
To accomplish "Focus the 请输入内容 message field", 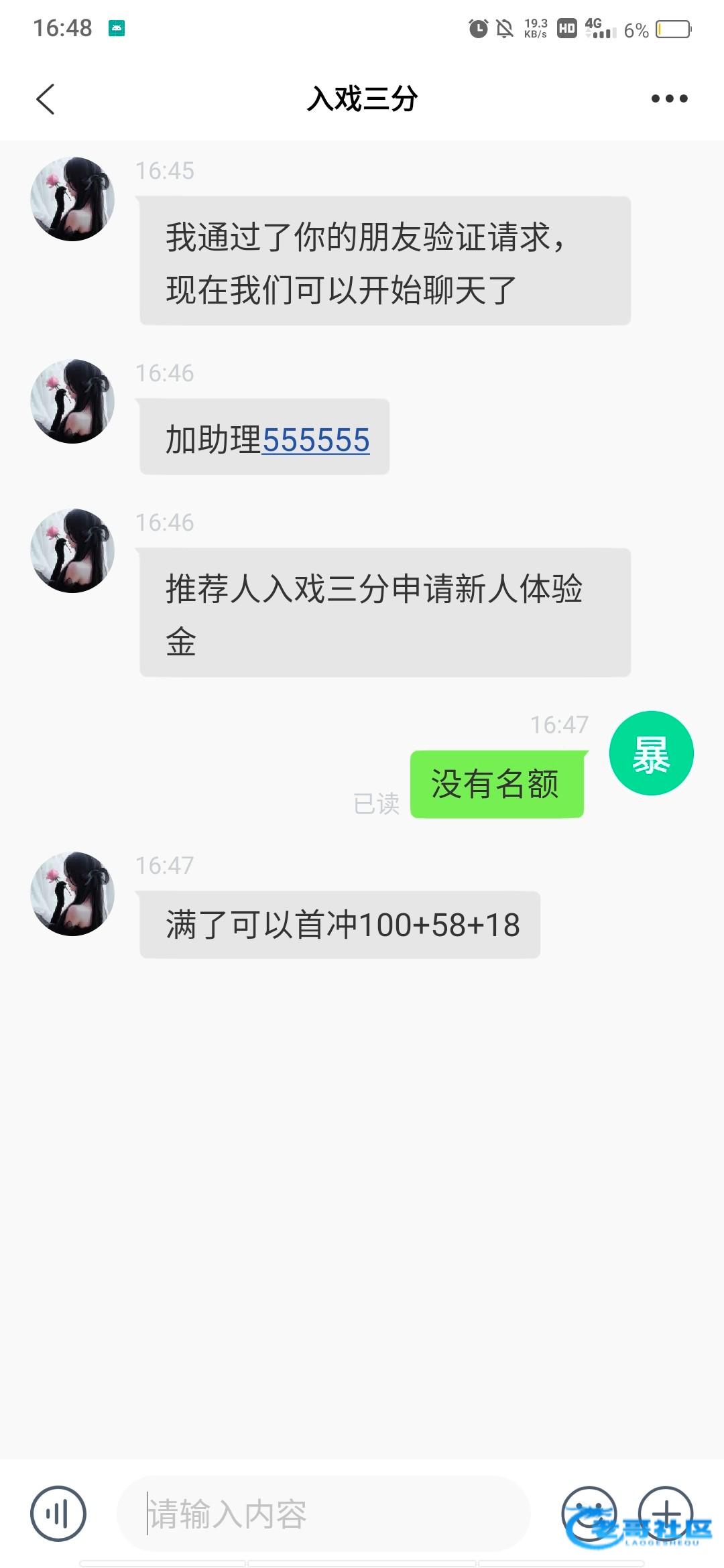I will 322,1514.
